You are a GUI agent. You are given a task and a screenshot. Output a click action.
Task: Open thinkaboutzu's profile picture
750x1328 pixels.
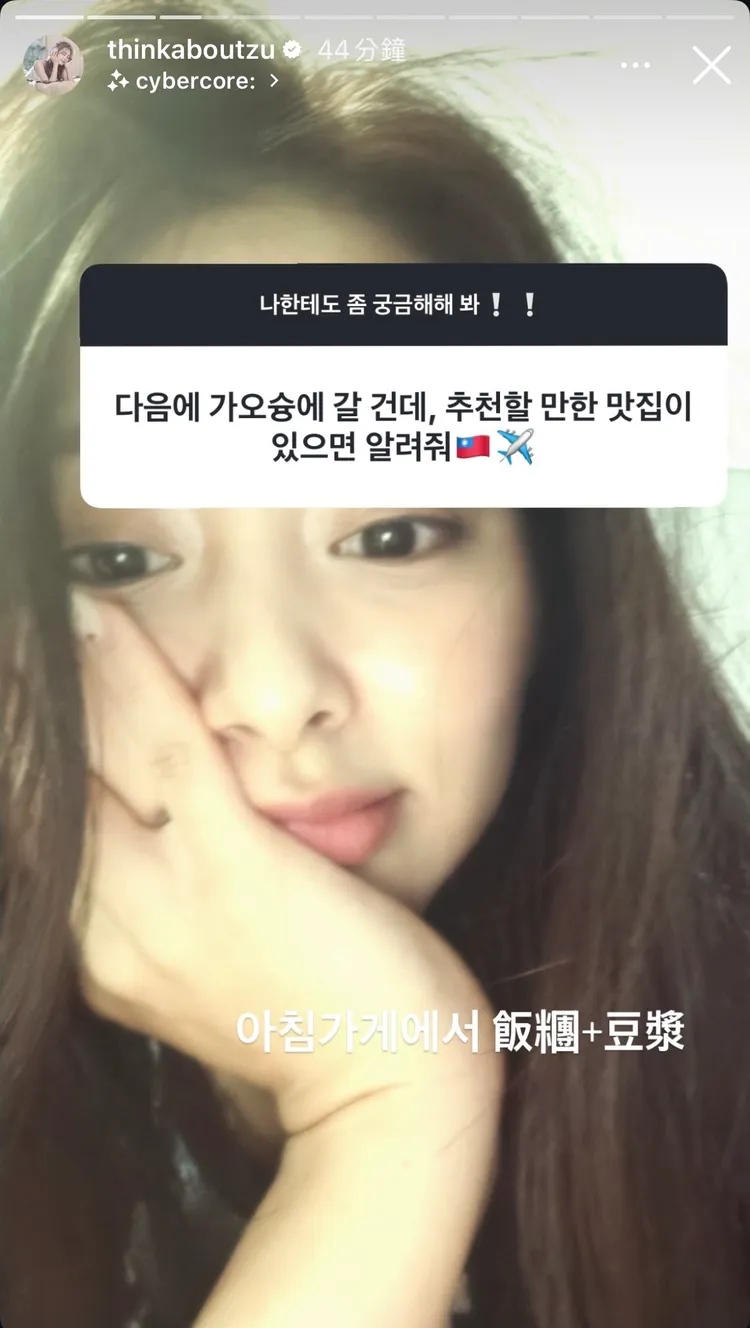(53, 65)
